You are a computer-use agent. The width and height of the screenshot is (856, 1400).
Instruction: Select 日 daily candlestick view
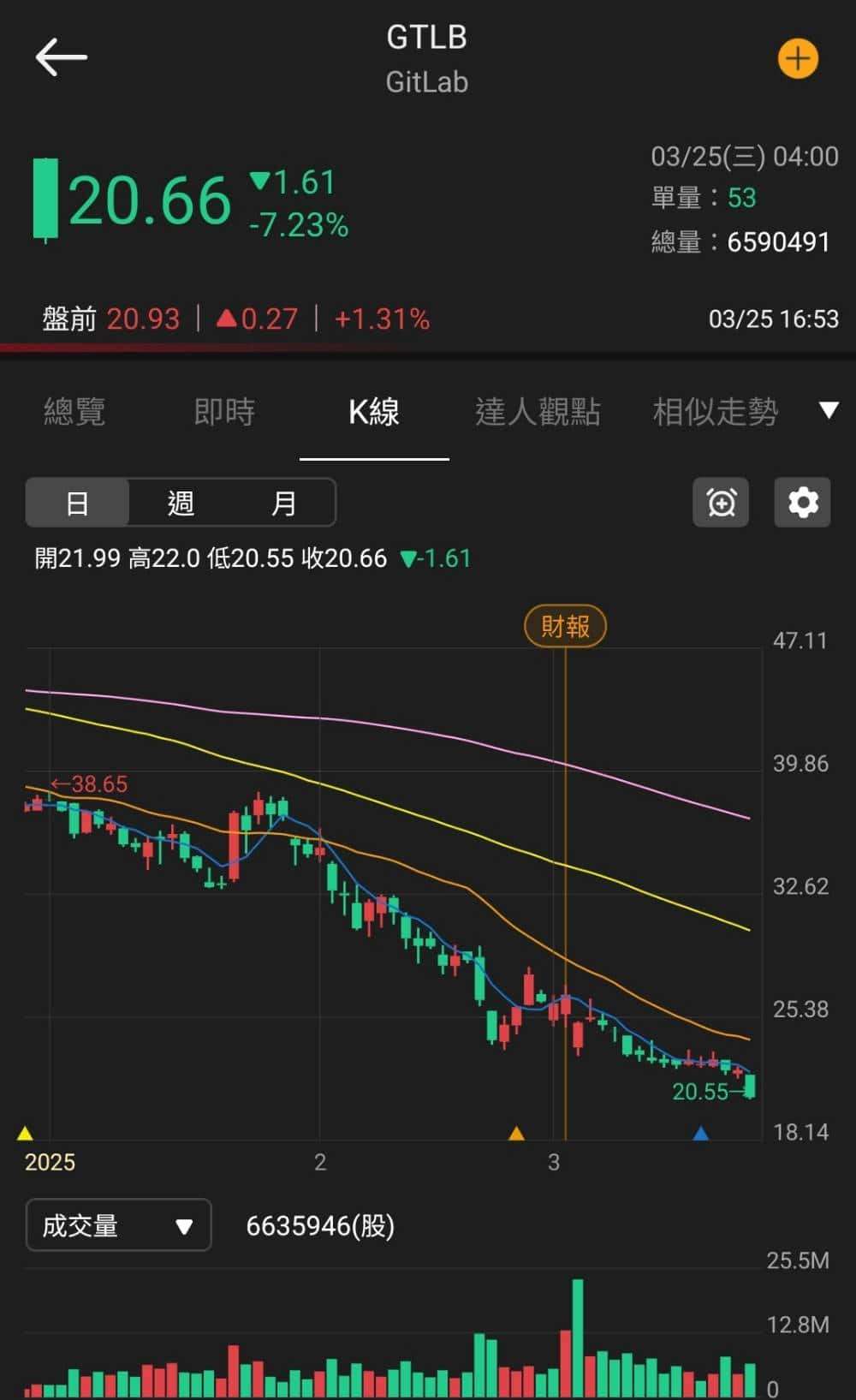tap(78, 503)
